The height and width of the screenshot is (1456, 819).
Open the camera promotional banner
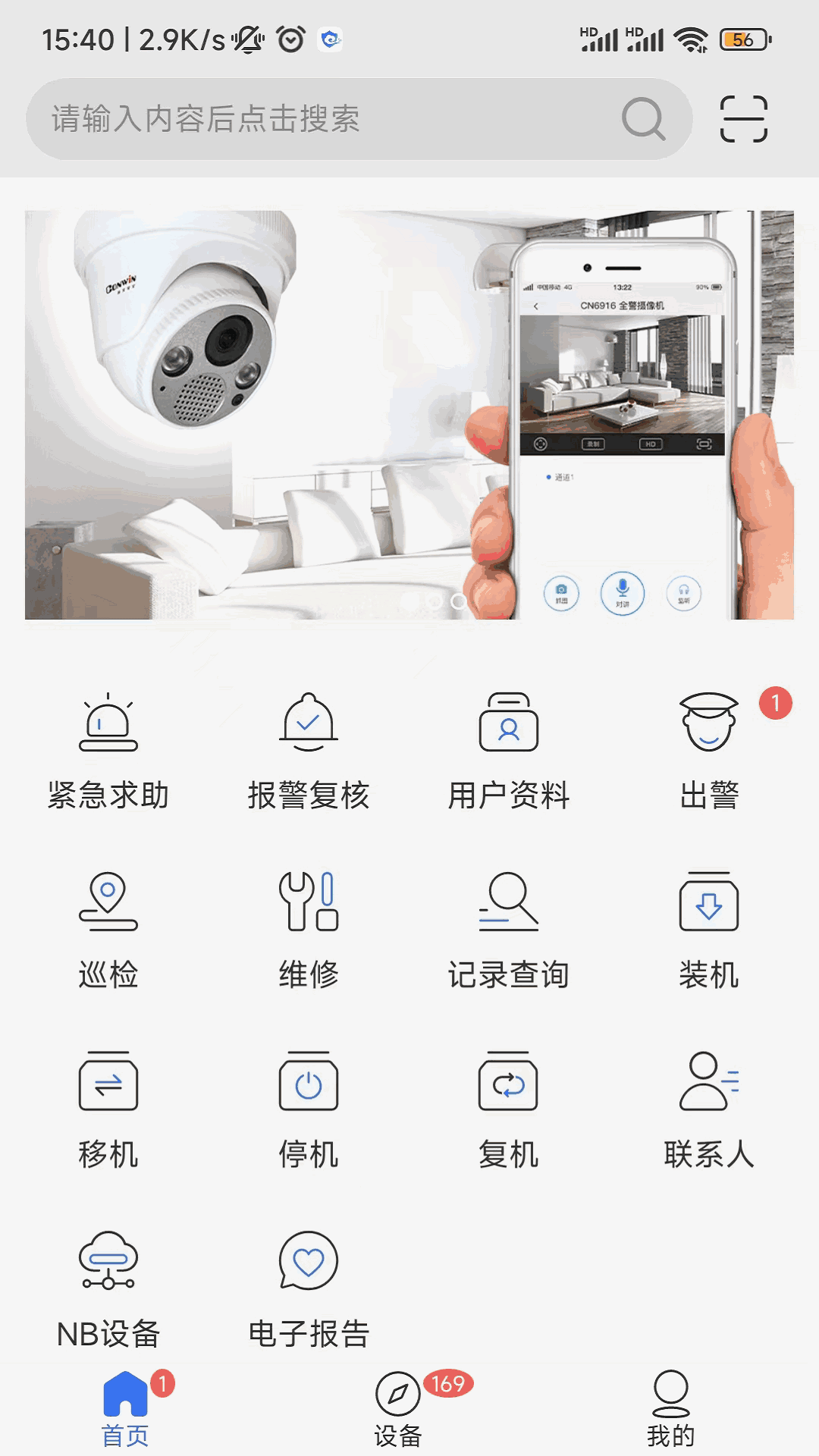tap(409, 415)
